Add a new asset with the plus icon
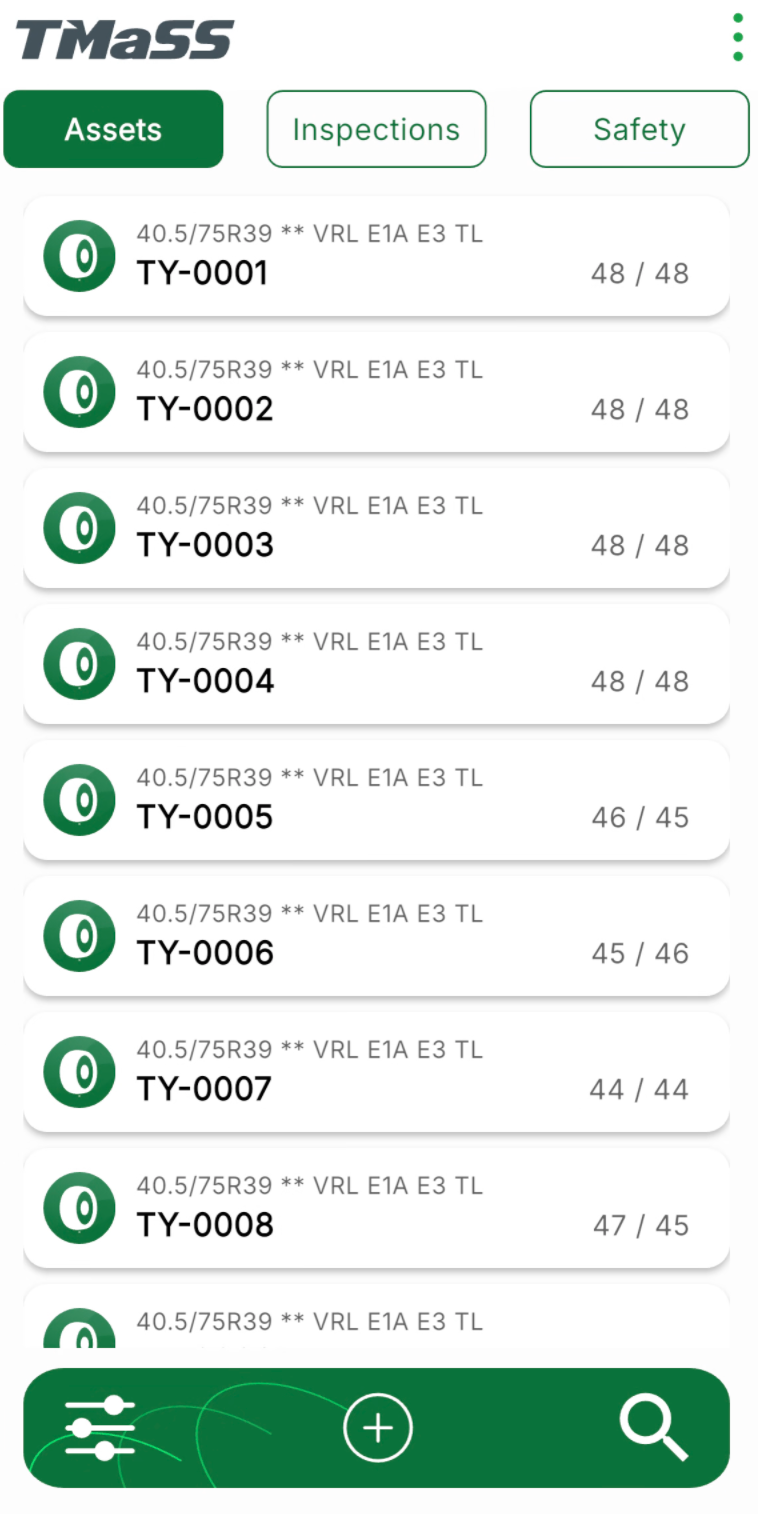The width and height of the screenshot is (758, 1514). click(378, 1428)
